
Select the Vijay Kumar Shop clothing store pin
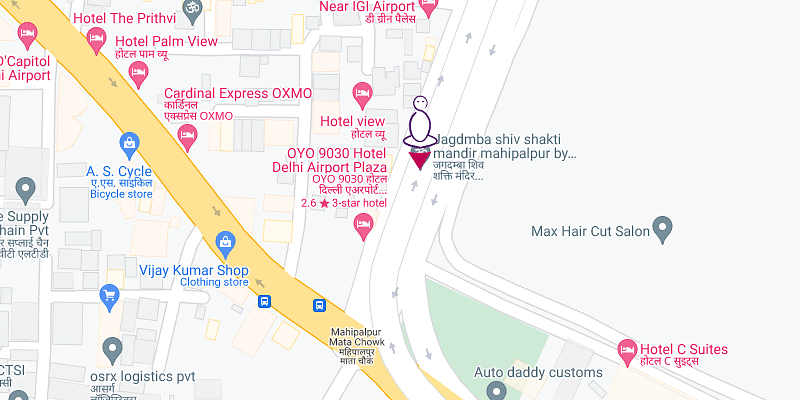click(x=227, y=242)
